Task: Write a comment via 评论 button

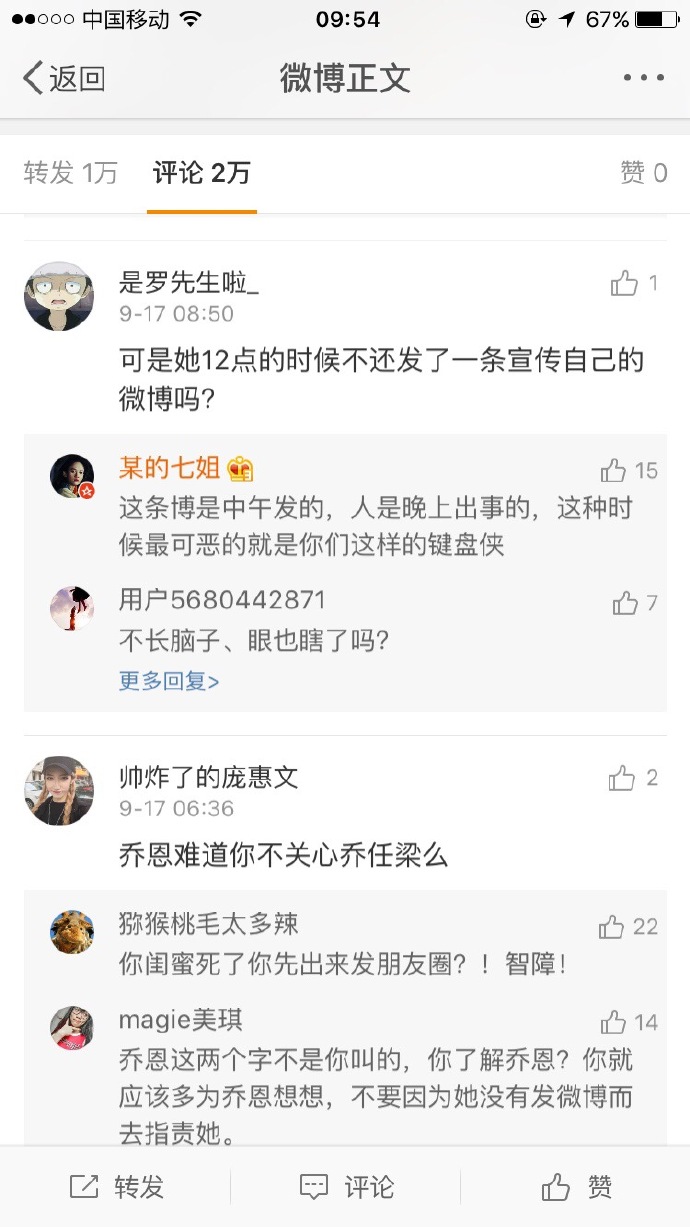Action: pos(346,1187)
